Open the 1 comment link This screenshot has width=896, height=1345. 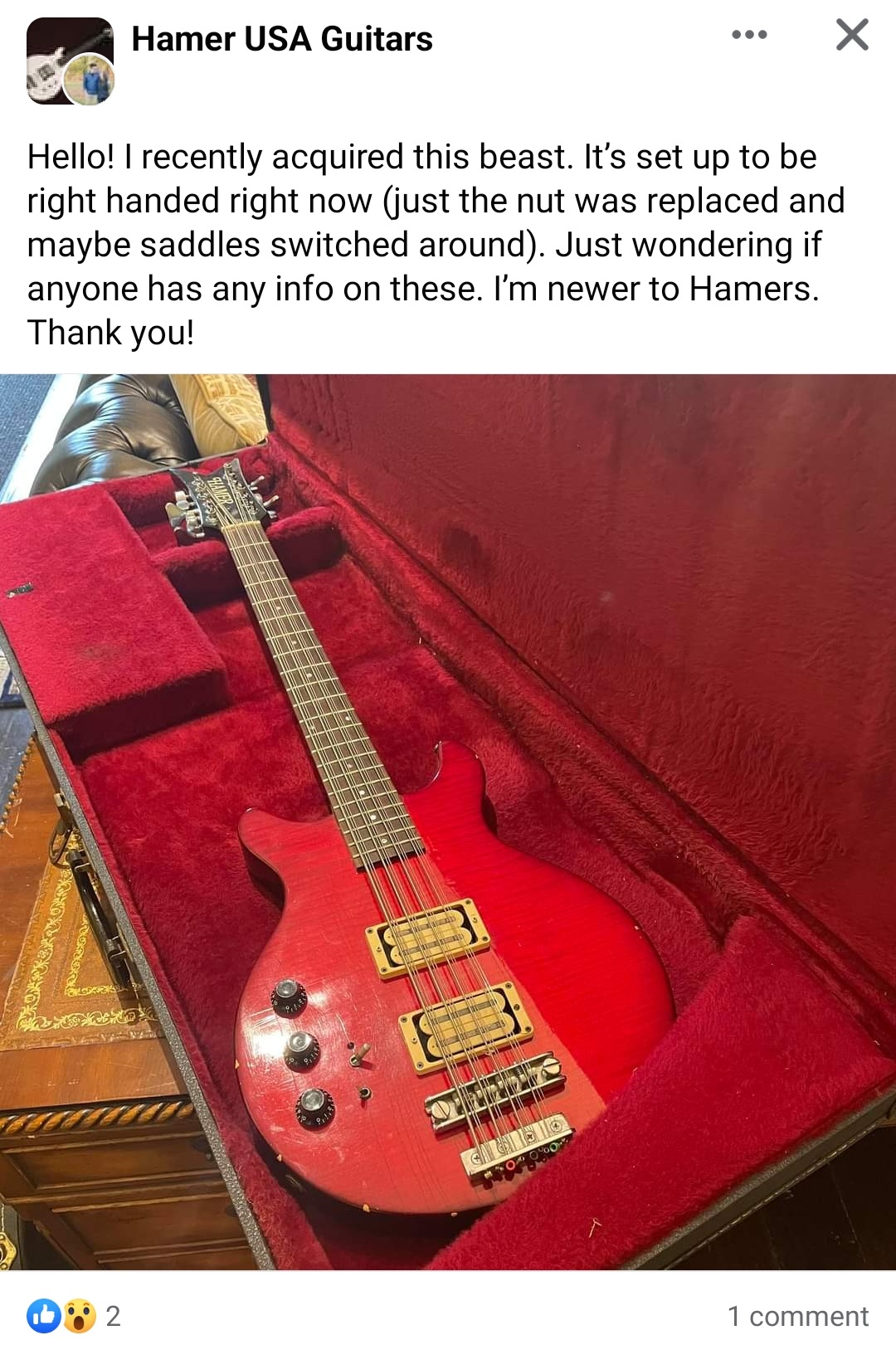click(797, 1315)
